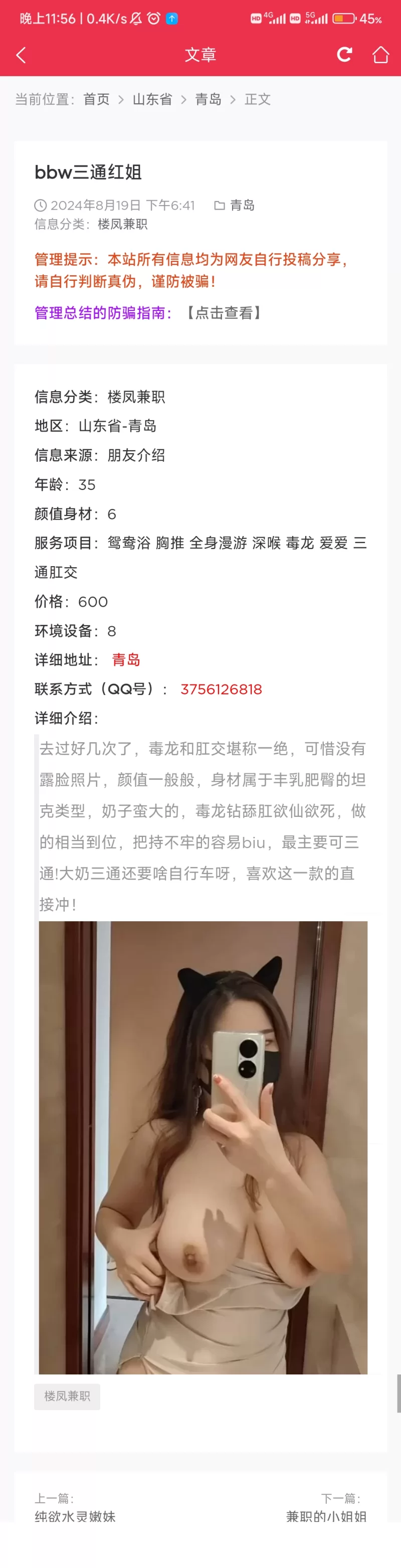Image resolution: width=401 pixels, height=1568 pixels.
Task: Tap 【点击查看】 to view the anti-fraud guide
Action: coord(224,313)
